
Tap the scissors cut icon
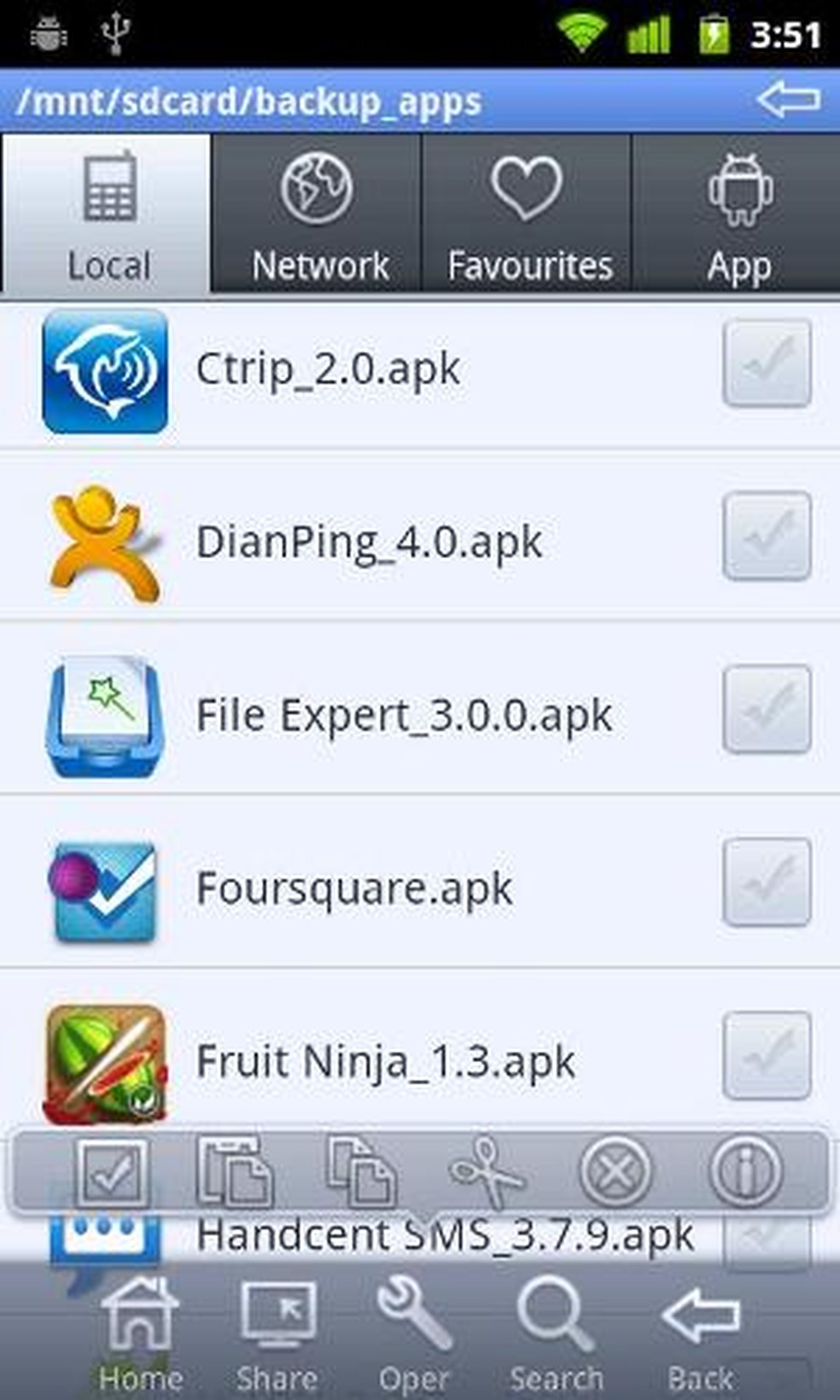(487, 1171)
